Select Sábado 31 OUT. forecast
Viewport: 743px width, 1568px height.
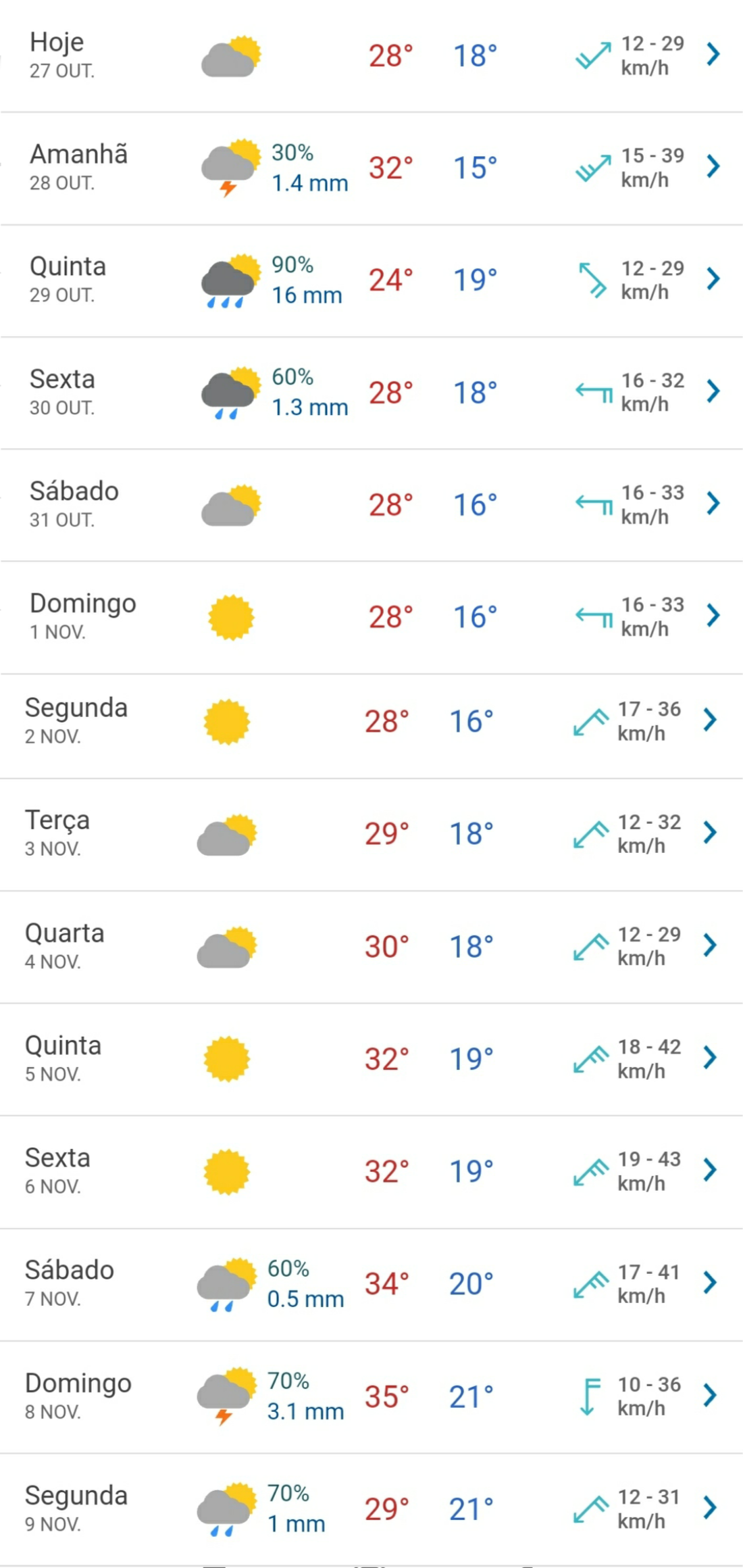click(371, 505)
